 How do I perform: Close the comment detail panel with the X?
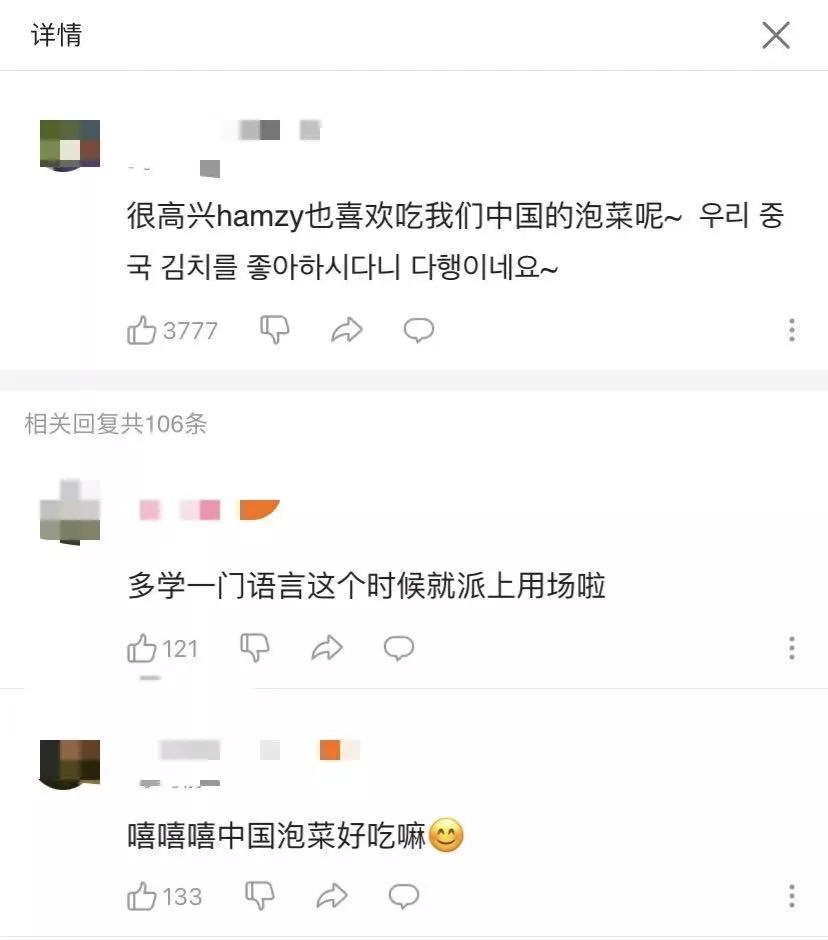pyautogui.click(x=776, y=34)
